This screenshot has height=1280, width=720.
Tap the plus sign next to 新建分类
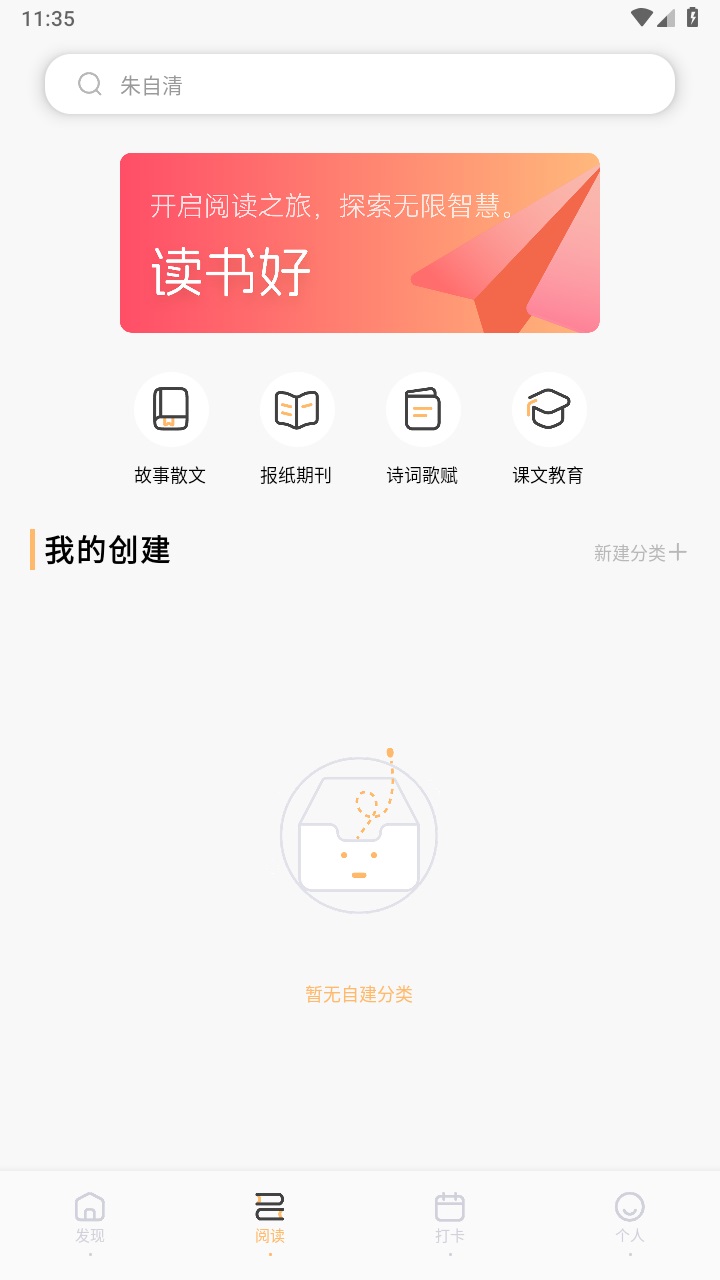click(681, 552)
